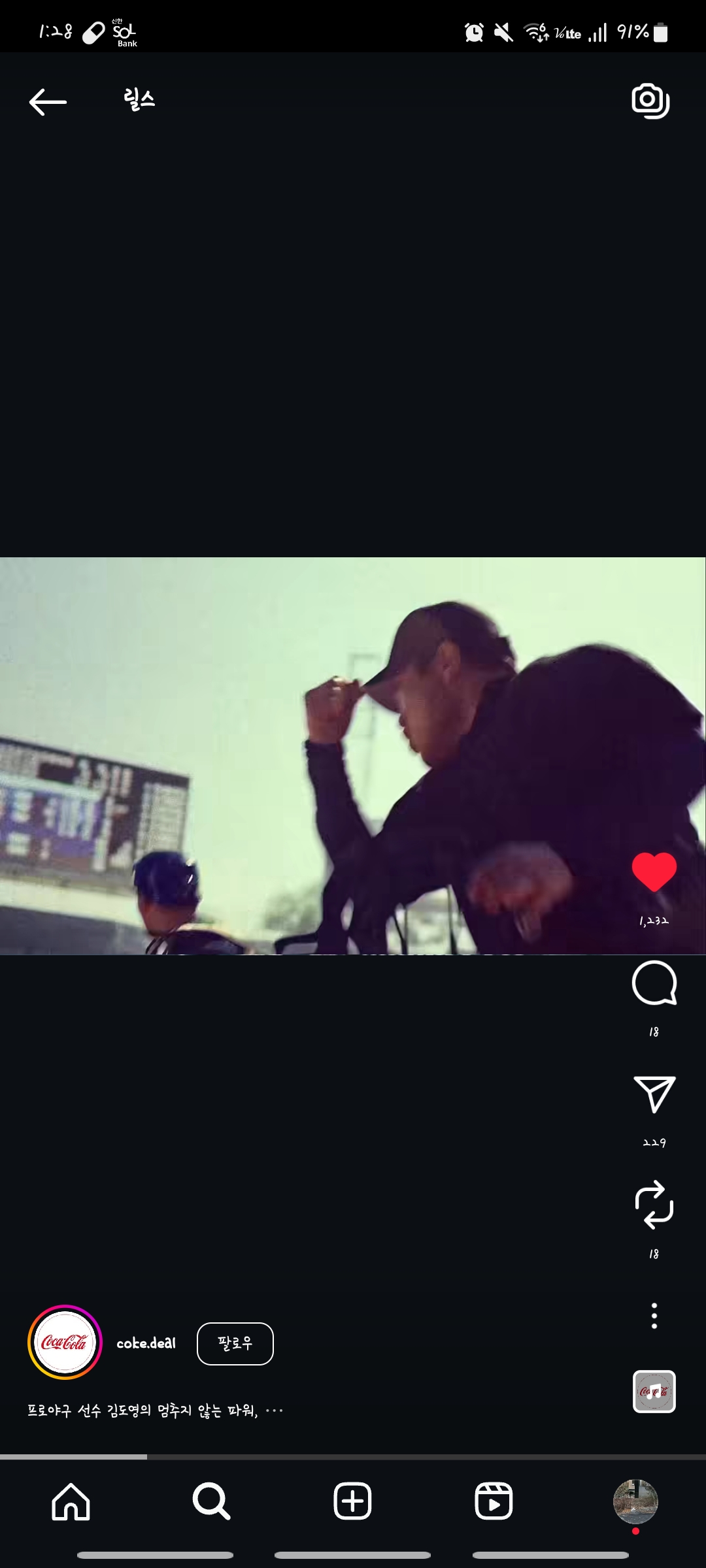Switch to the Search tab
The height and width of the screenshot is (1568, 706).
tap(211, 1501)
